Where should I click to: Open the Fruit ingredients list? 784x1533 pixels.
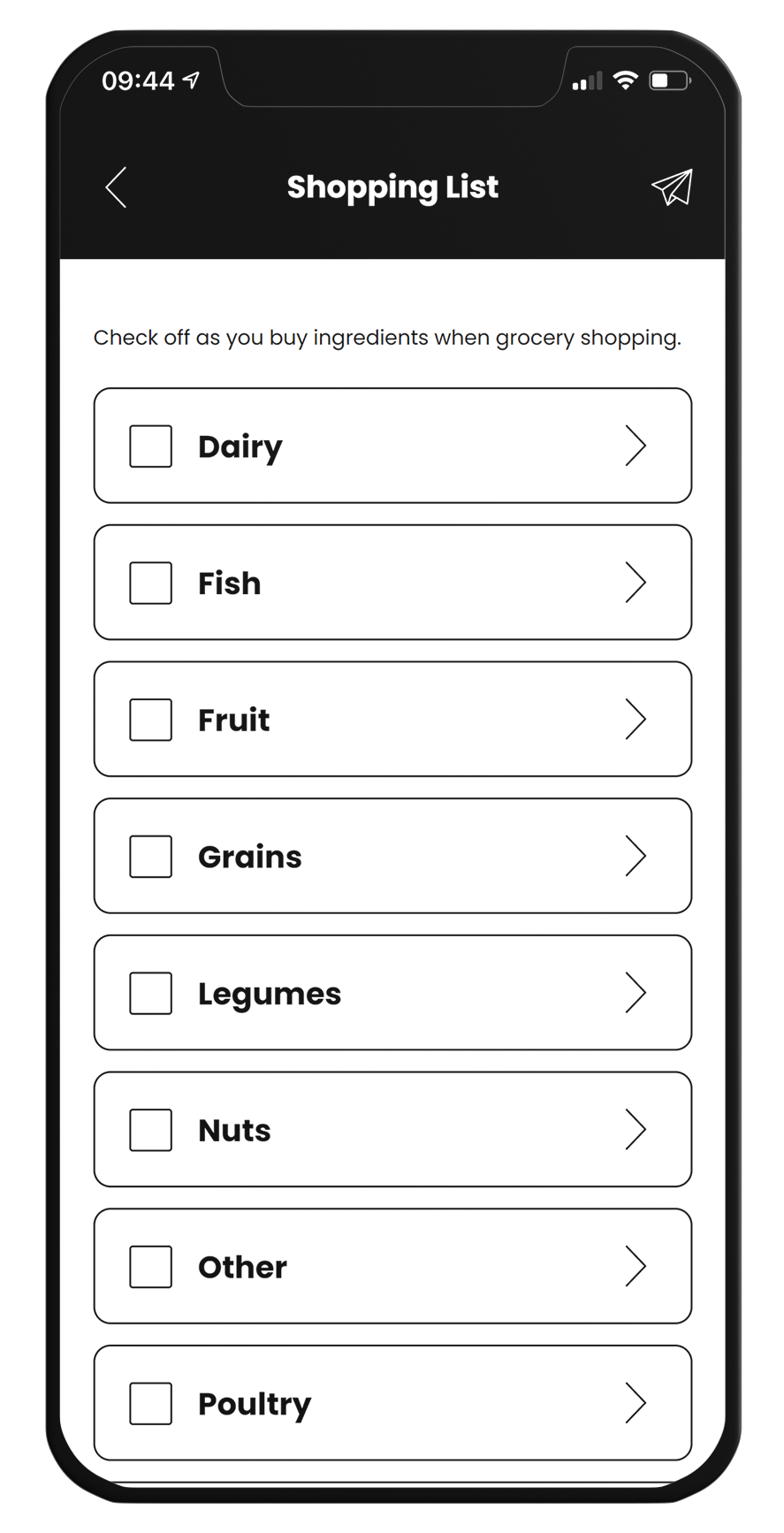tap(392, 719)
